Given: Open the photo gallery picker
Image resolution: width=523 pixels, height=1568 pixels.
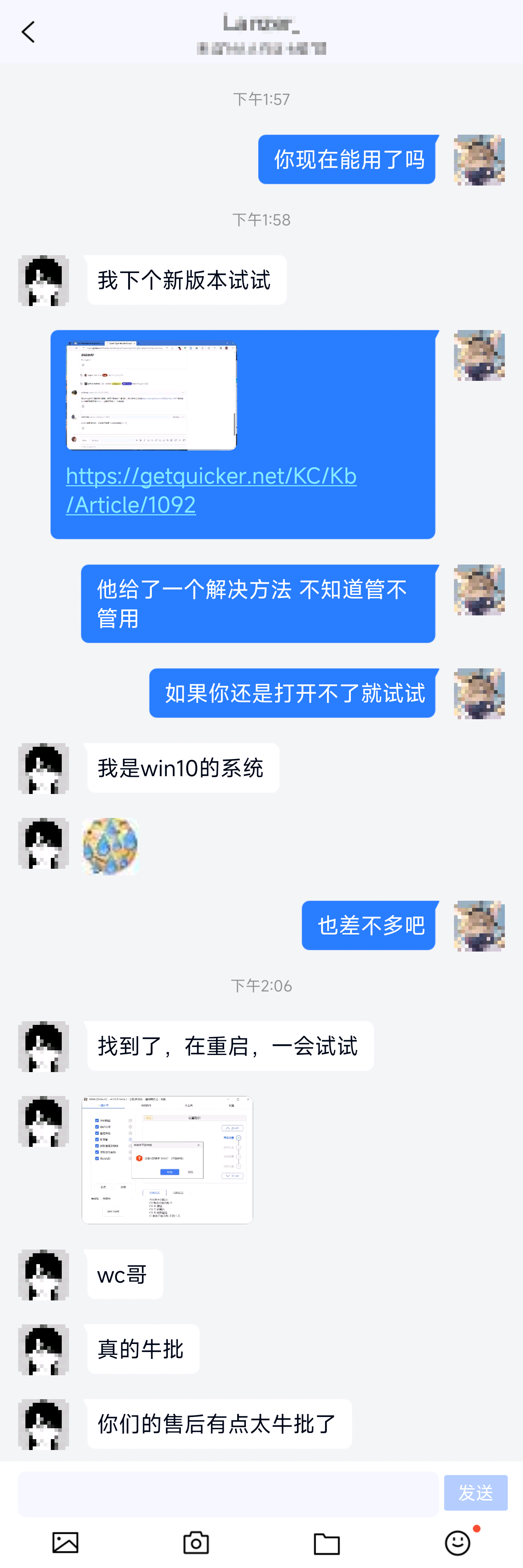Looking at the screenshot, I should [x=65, y=1543].
